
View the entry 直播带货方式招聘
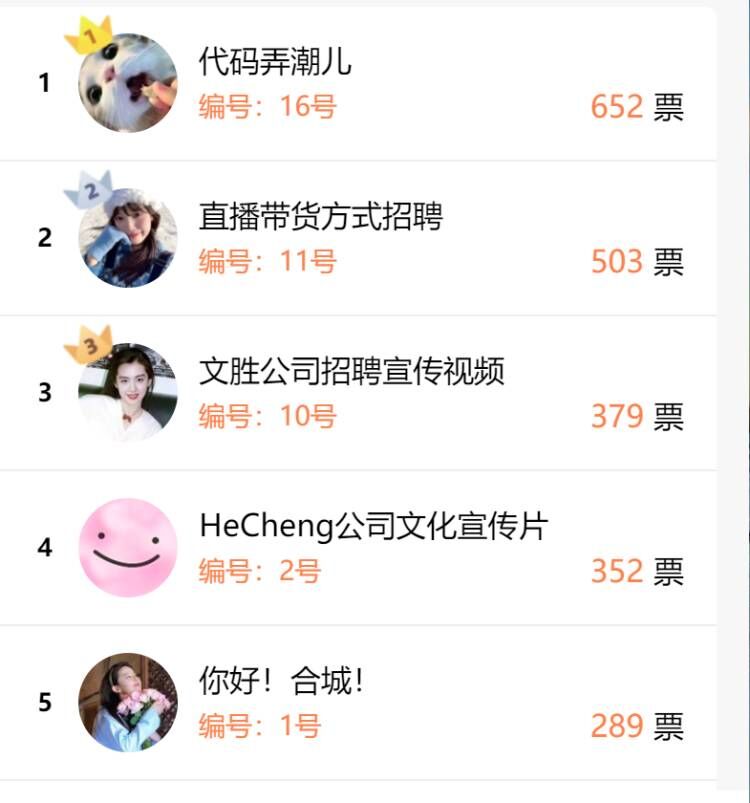(x=320, y=217)
